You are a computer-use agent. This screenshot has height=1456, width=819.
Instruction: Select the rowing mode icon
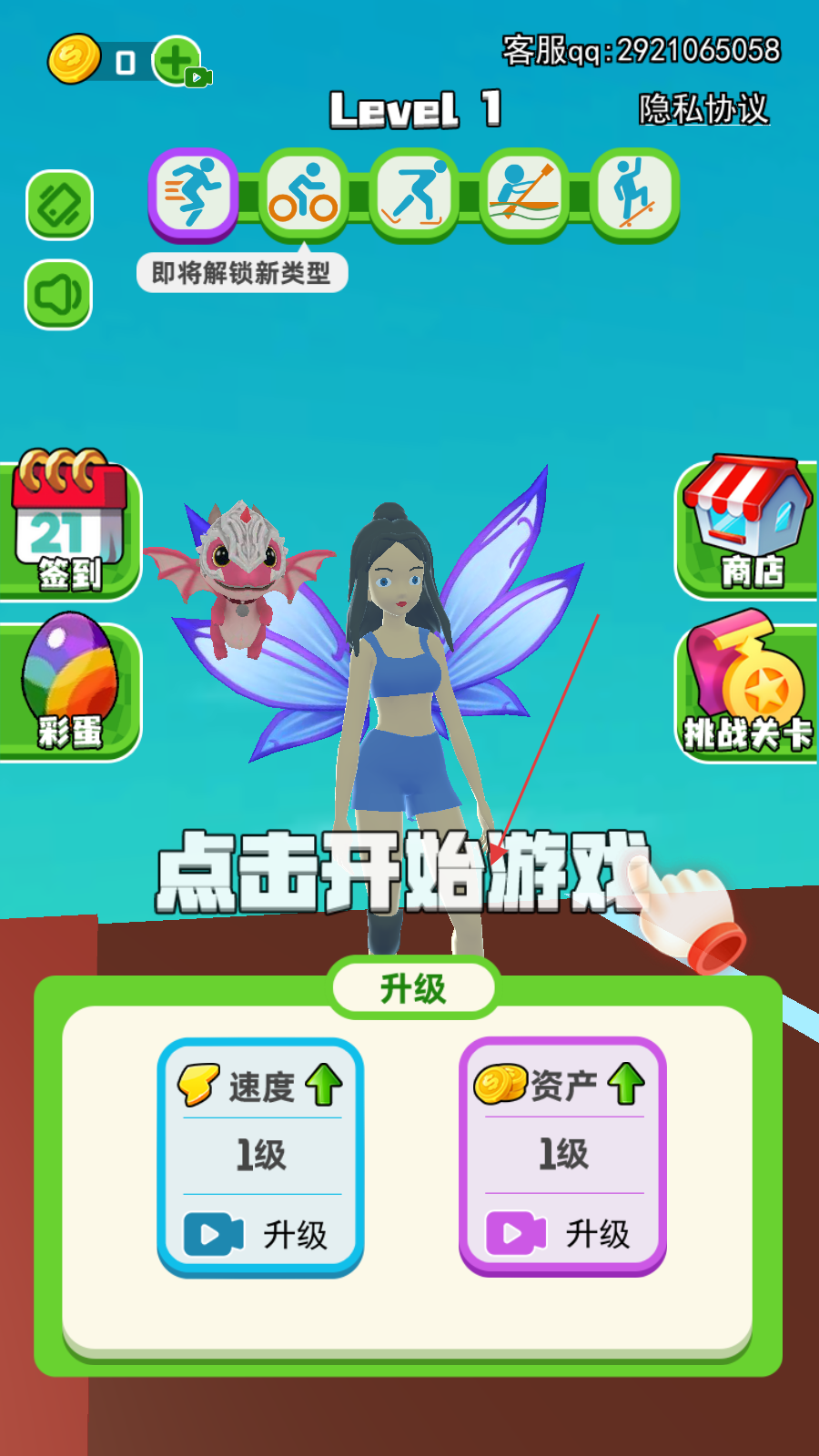(524, 195)
